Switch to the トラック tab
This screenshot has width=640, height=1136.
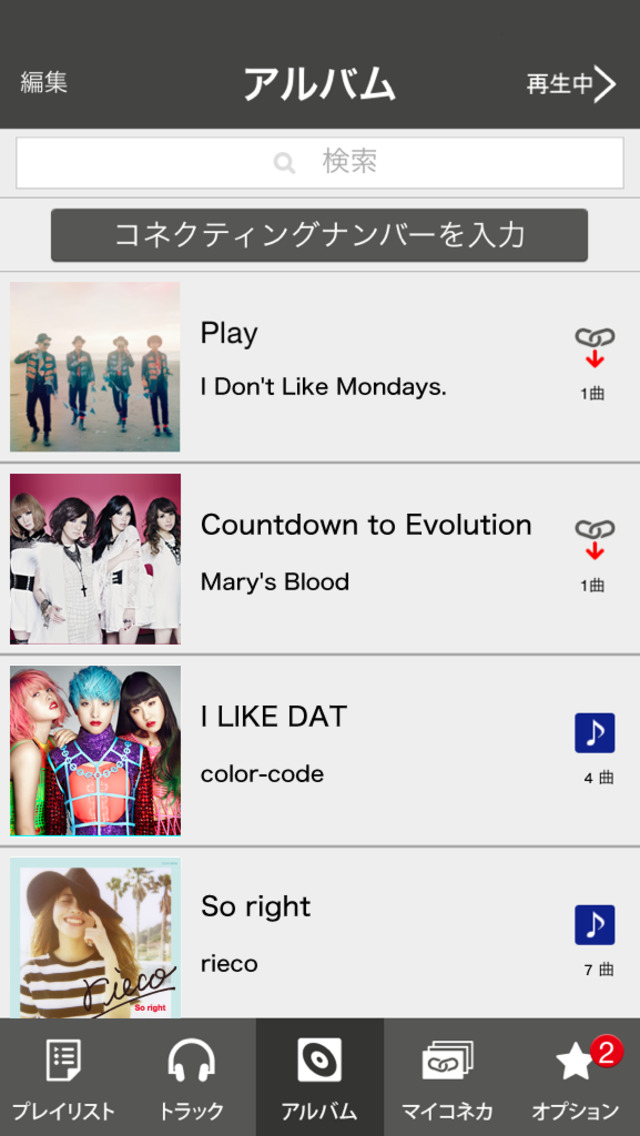[191, 1078]
